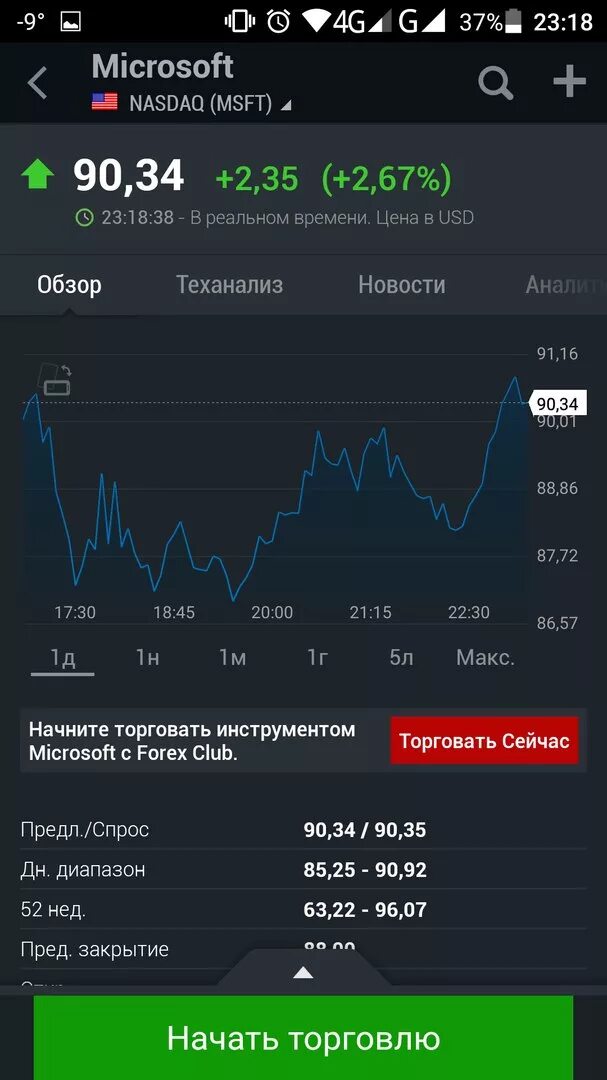Select the 1м chart period
The image size is (607, 1080).
pos(232,657)
